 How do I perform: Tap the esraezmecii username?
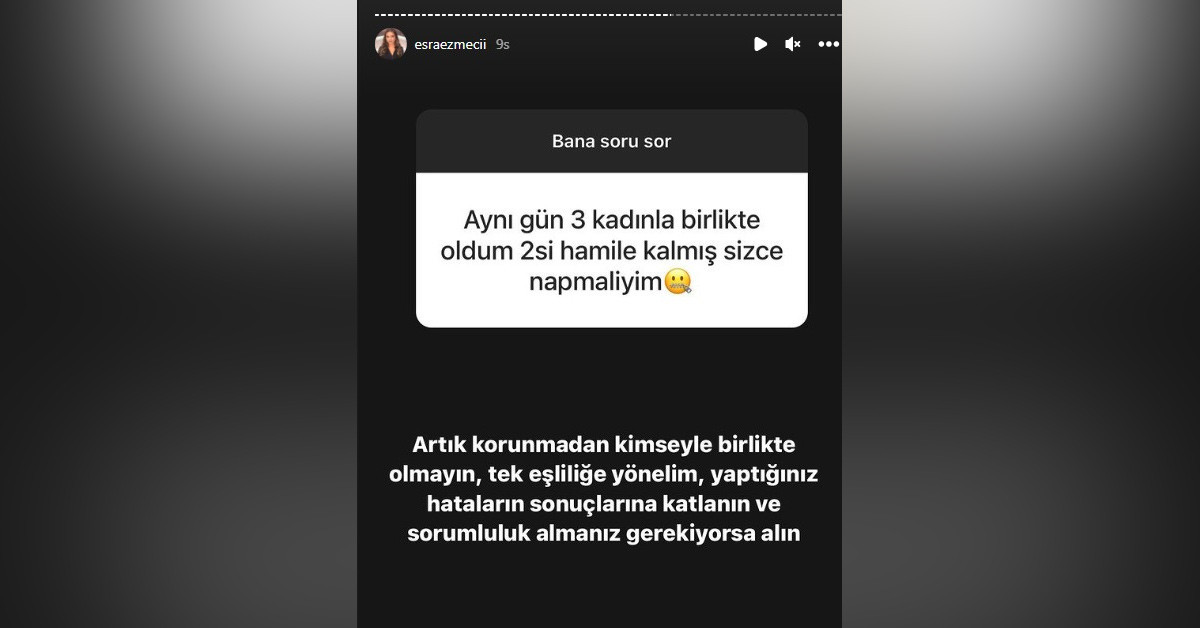450,44
